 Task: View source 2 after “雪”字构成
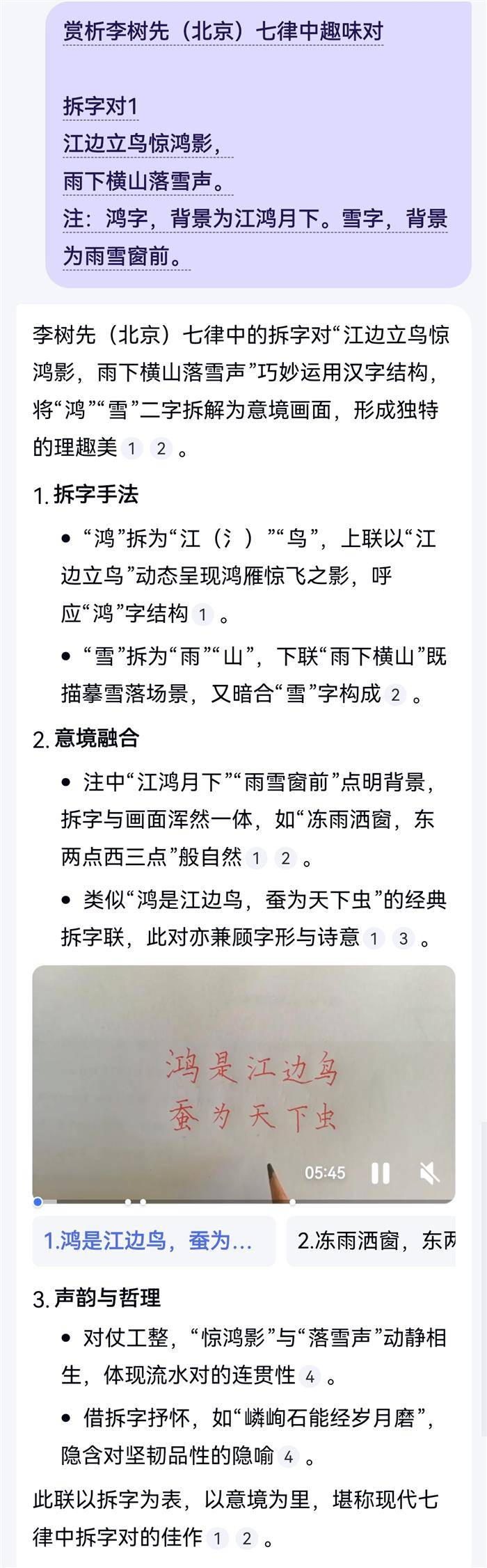pyautogui.click(x=395, y=695)
